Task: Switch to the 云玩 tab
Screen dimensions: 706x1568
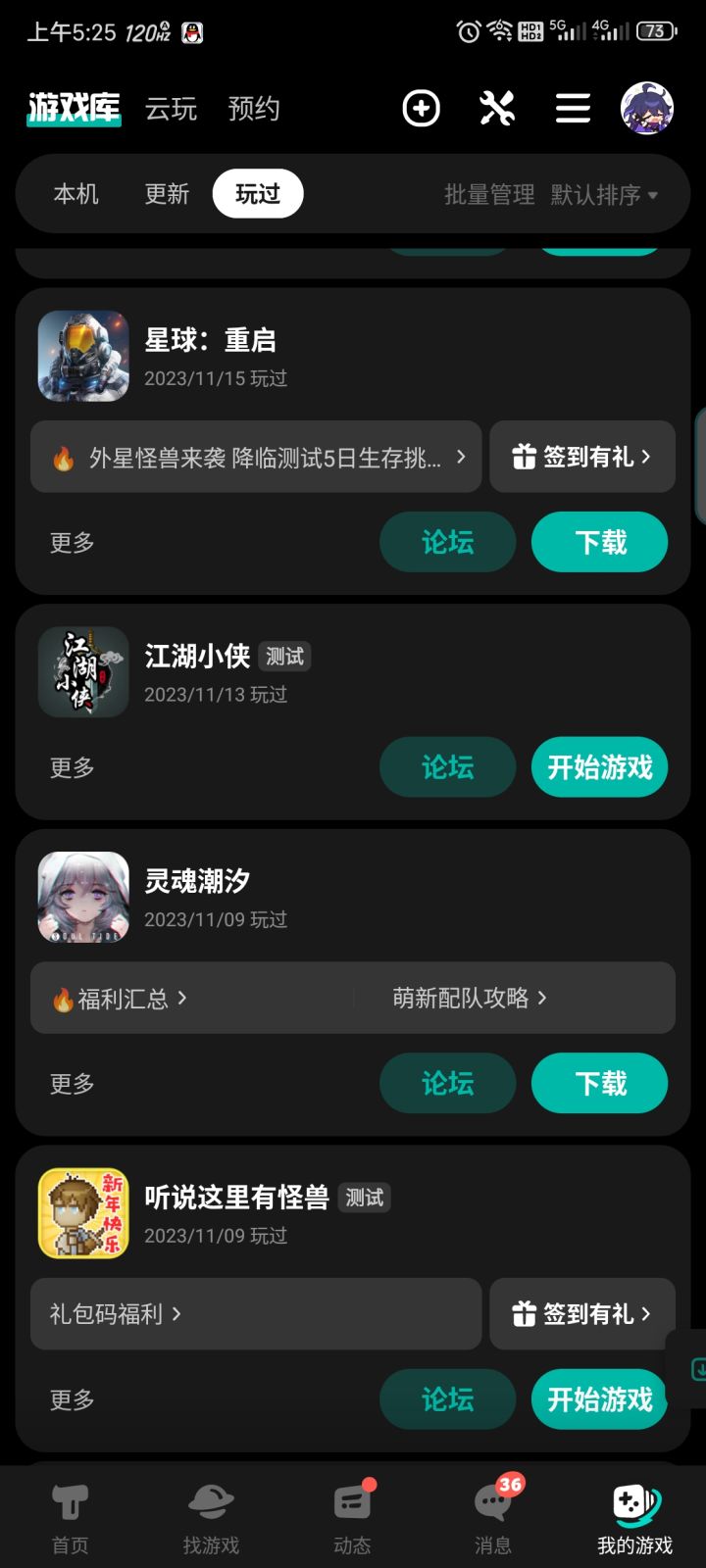Action: click(172, 108)
